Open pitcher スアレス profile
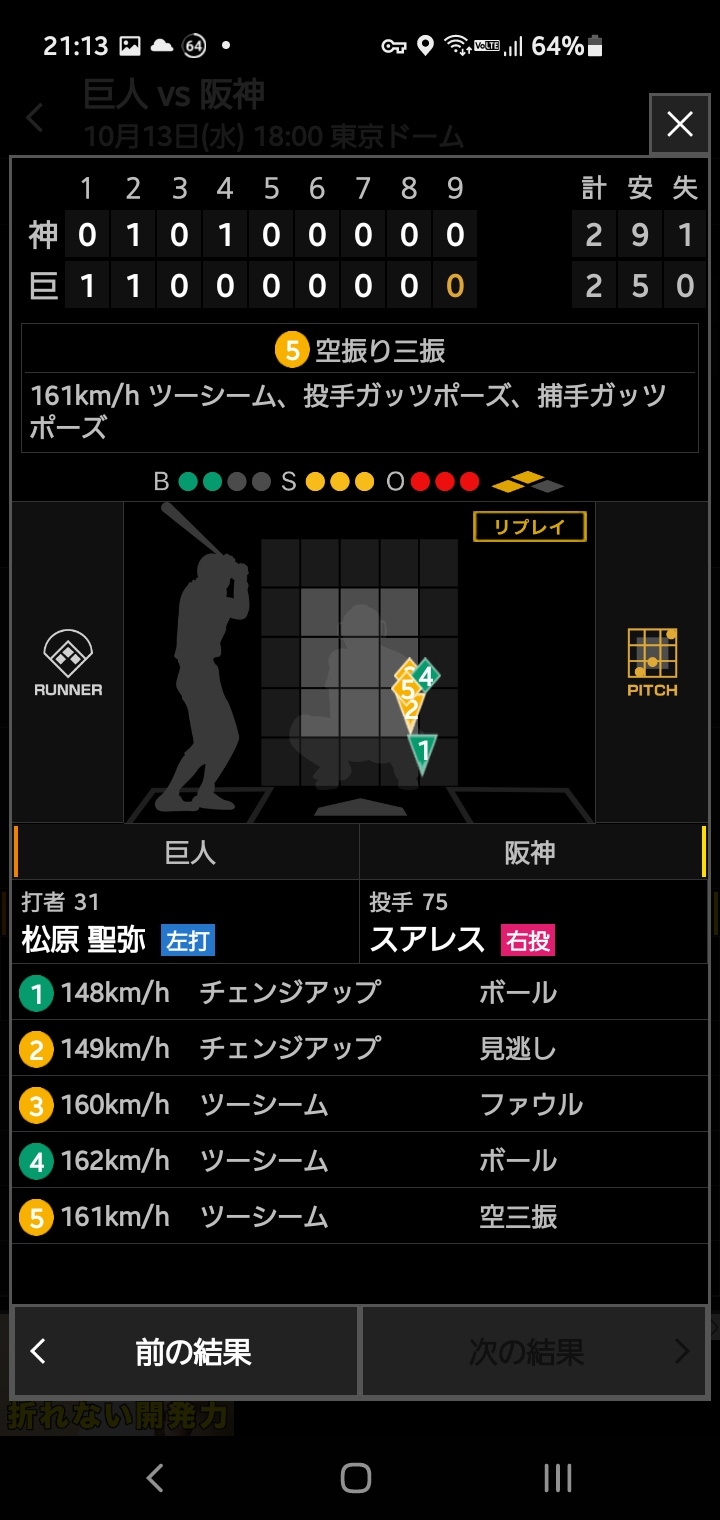The height and width of the screenshot is (1520, 720). coord(427,939)
